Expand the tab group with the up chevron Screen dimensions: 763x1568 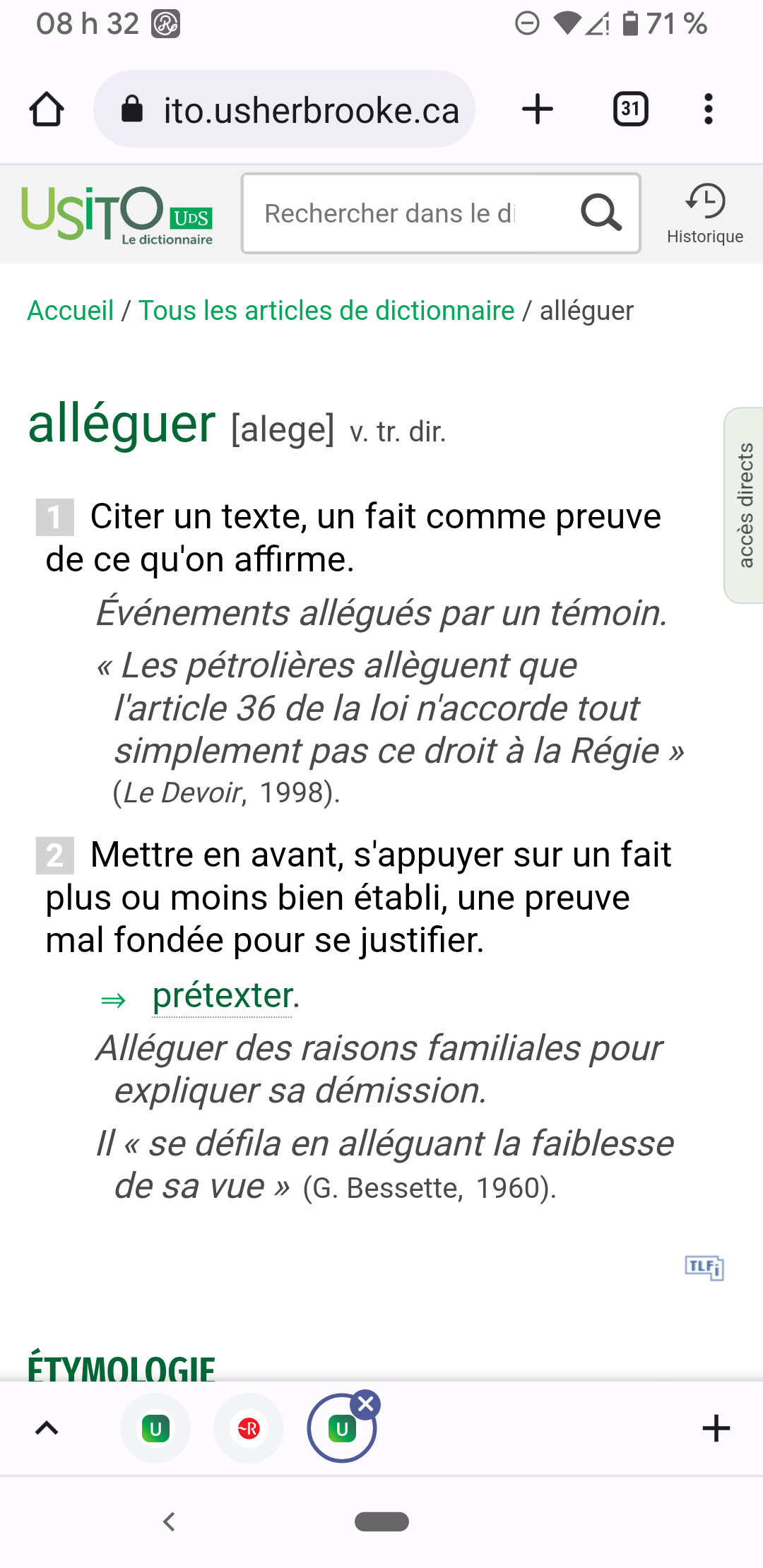(47, 1428)
